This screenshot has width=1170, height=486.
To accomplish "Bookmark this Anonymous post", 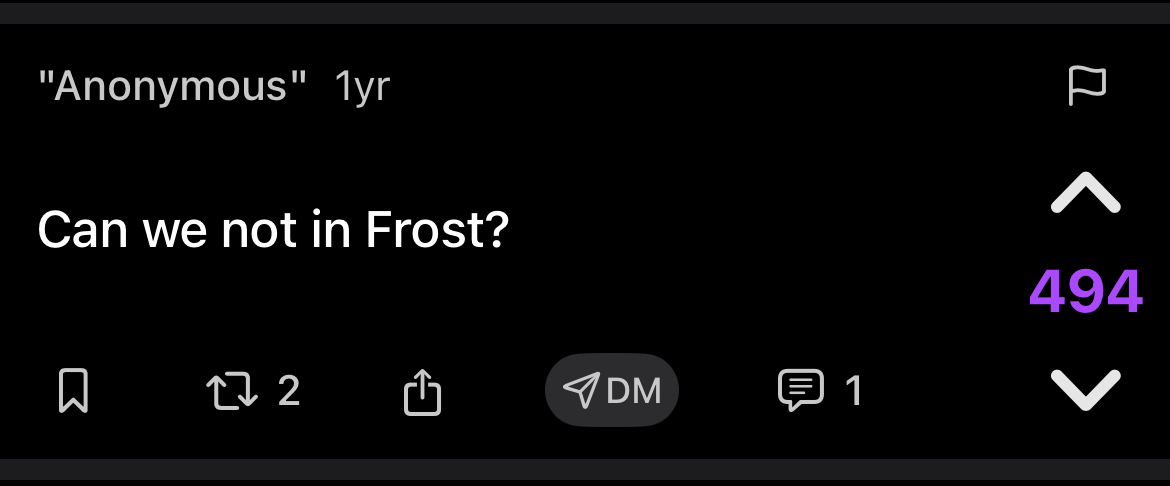I will pyautogui.click(x=74, y=390).
